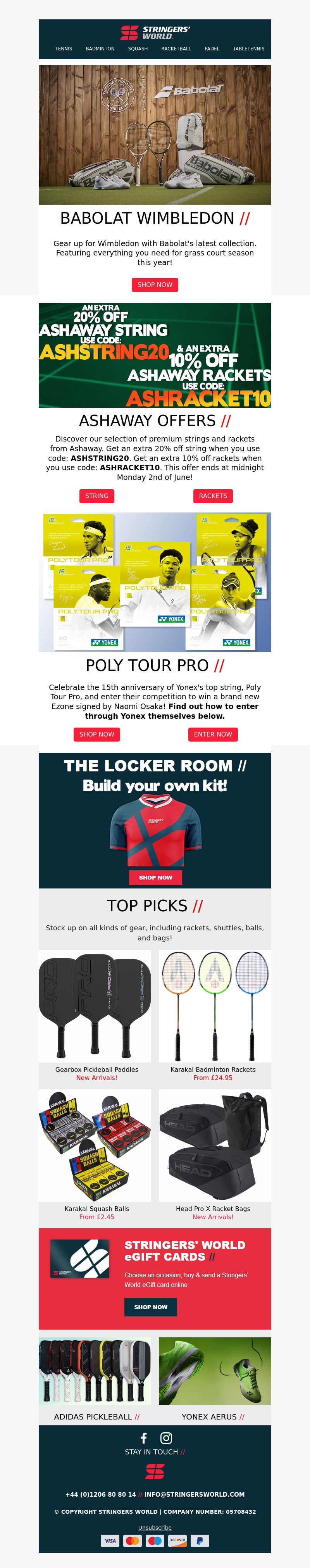
Task: Open the Padel category
Action: pos(212,49)
